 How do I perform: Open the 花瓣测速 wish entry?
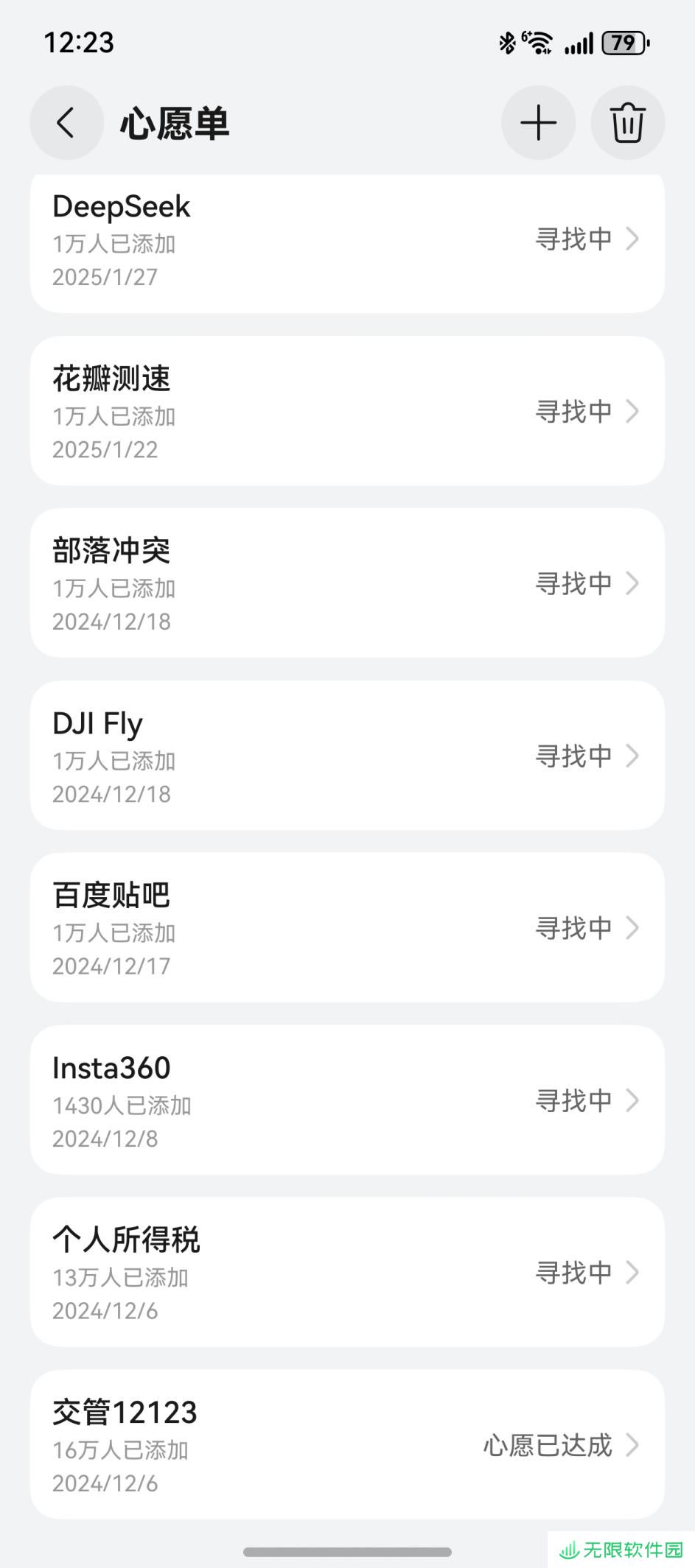pos(347,411)
